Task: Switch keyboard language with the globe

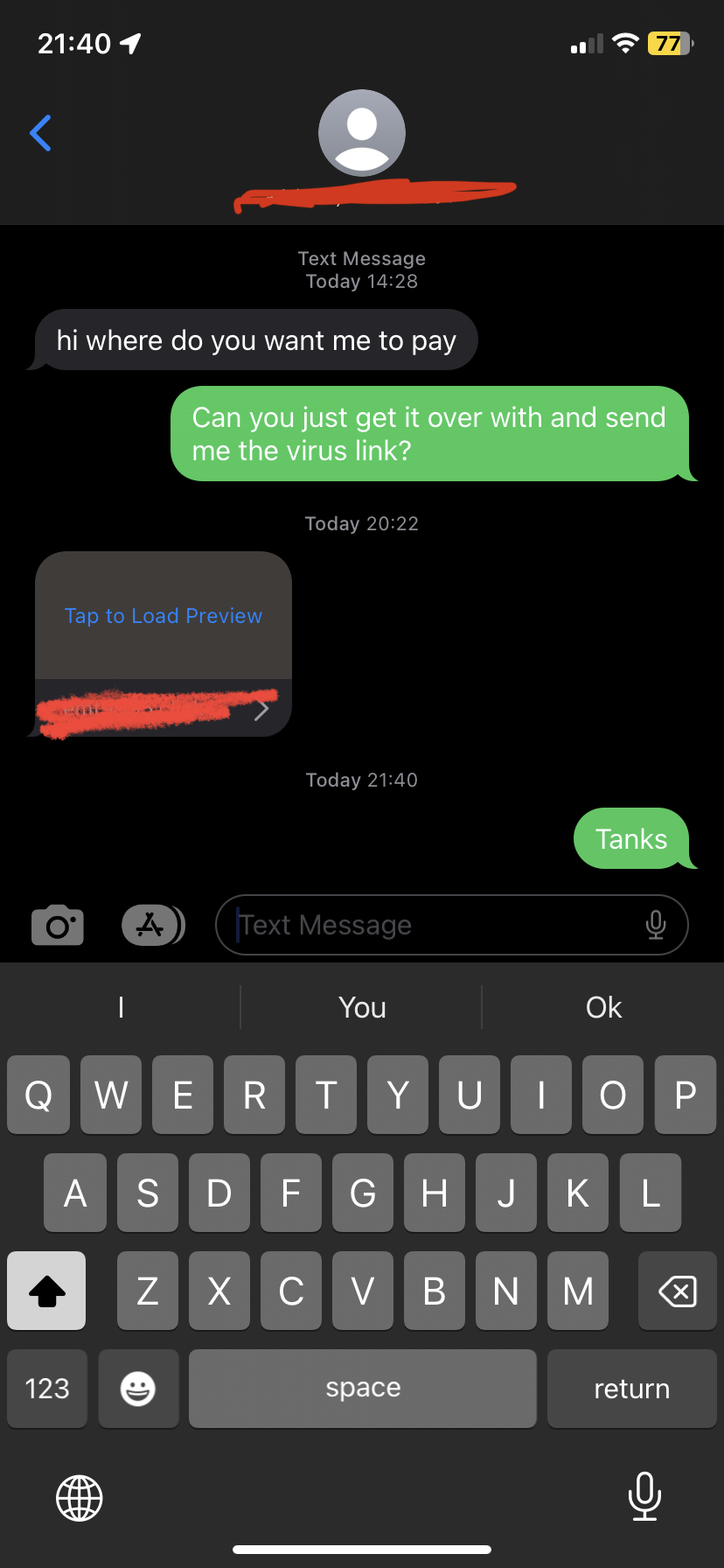Action: 80,1498
